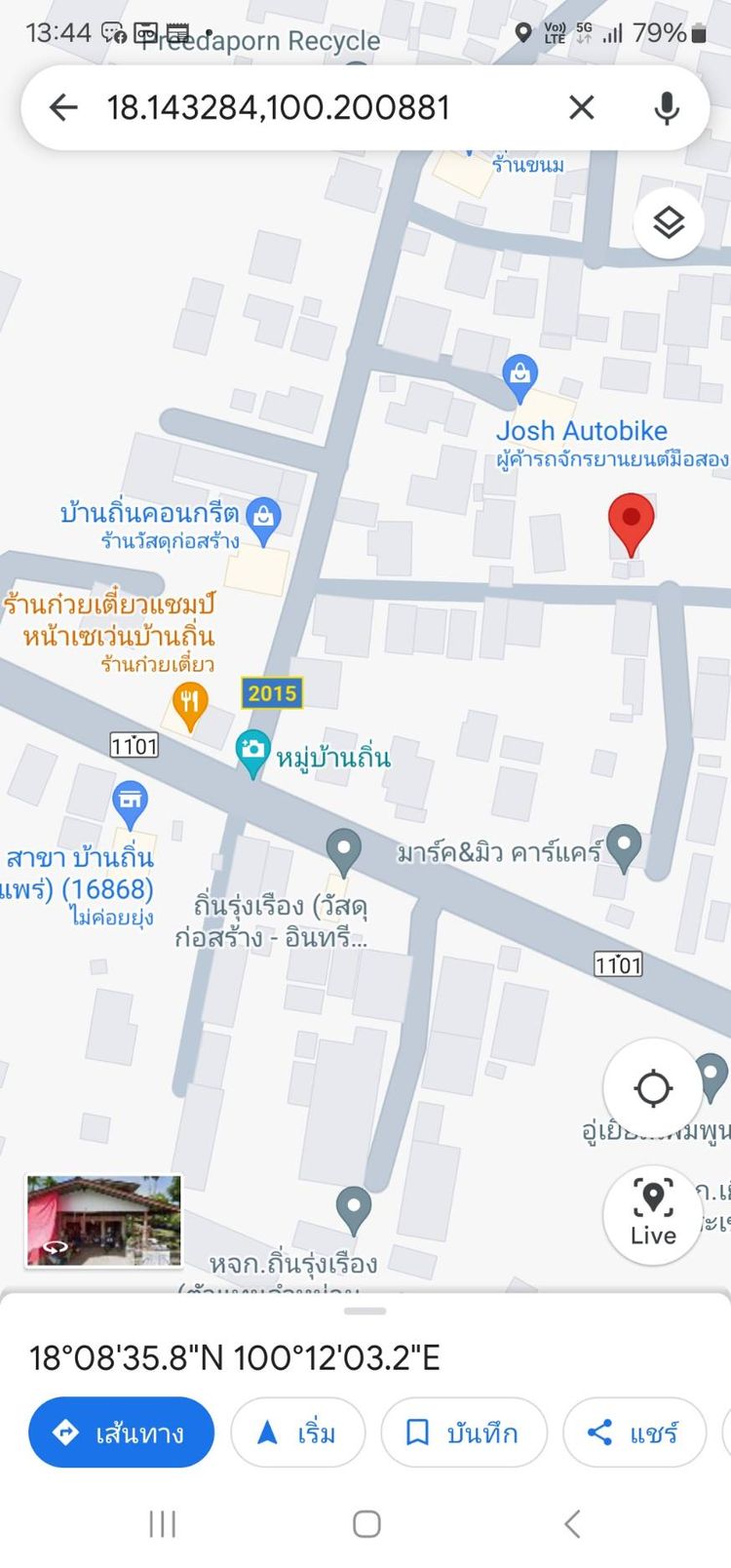Open the noodle shop restaurant marker
This screenshot has width=731, height=1568.
(189, 703)
